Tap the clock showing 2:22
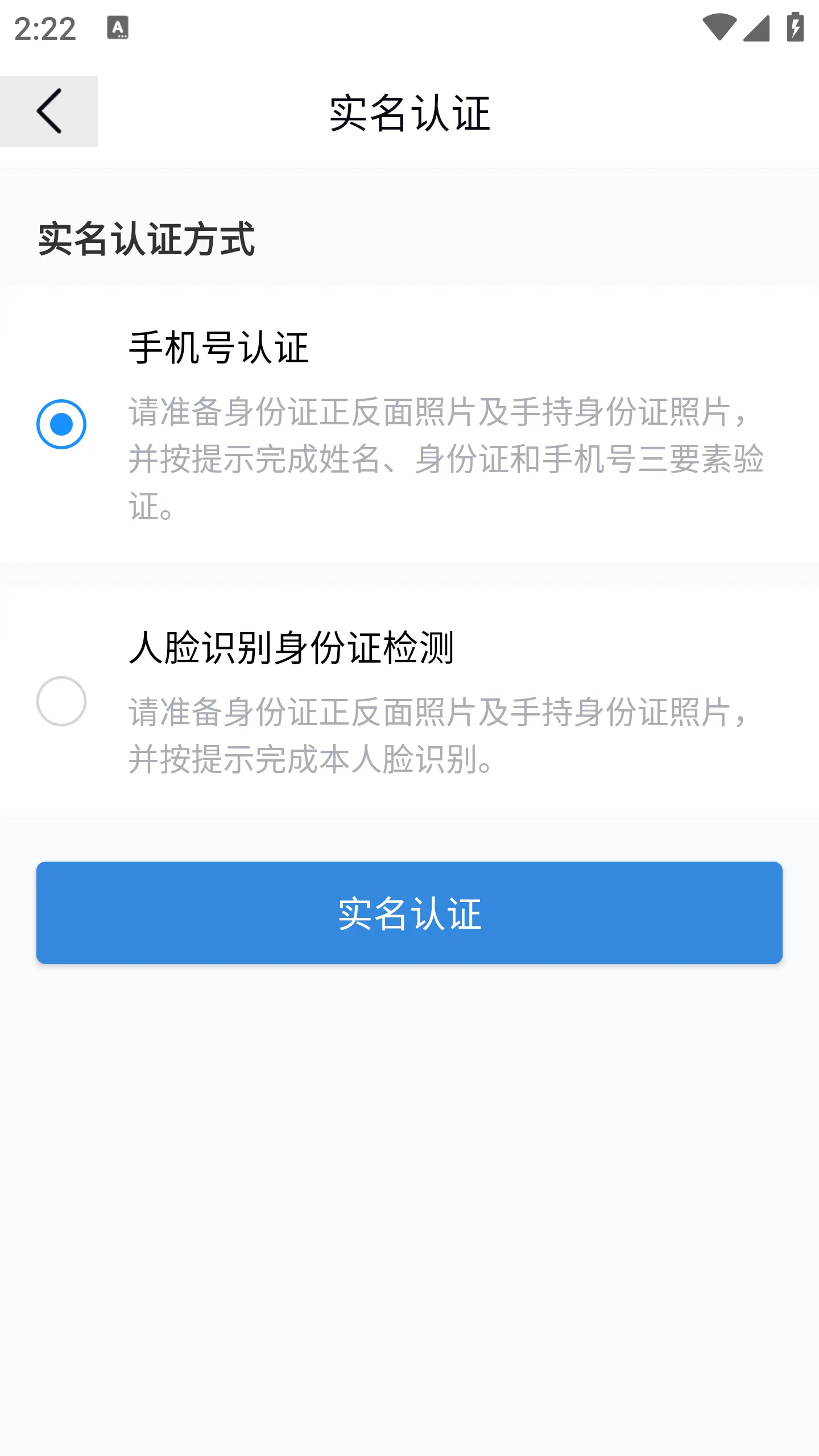Screen dimensions: 819x1456 coord(45,28)
